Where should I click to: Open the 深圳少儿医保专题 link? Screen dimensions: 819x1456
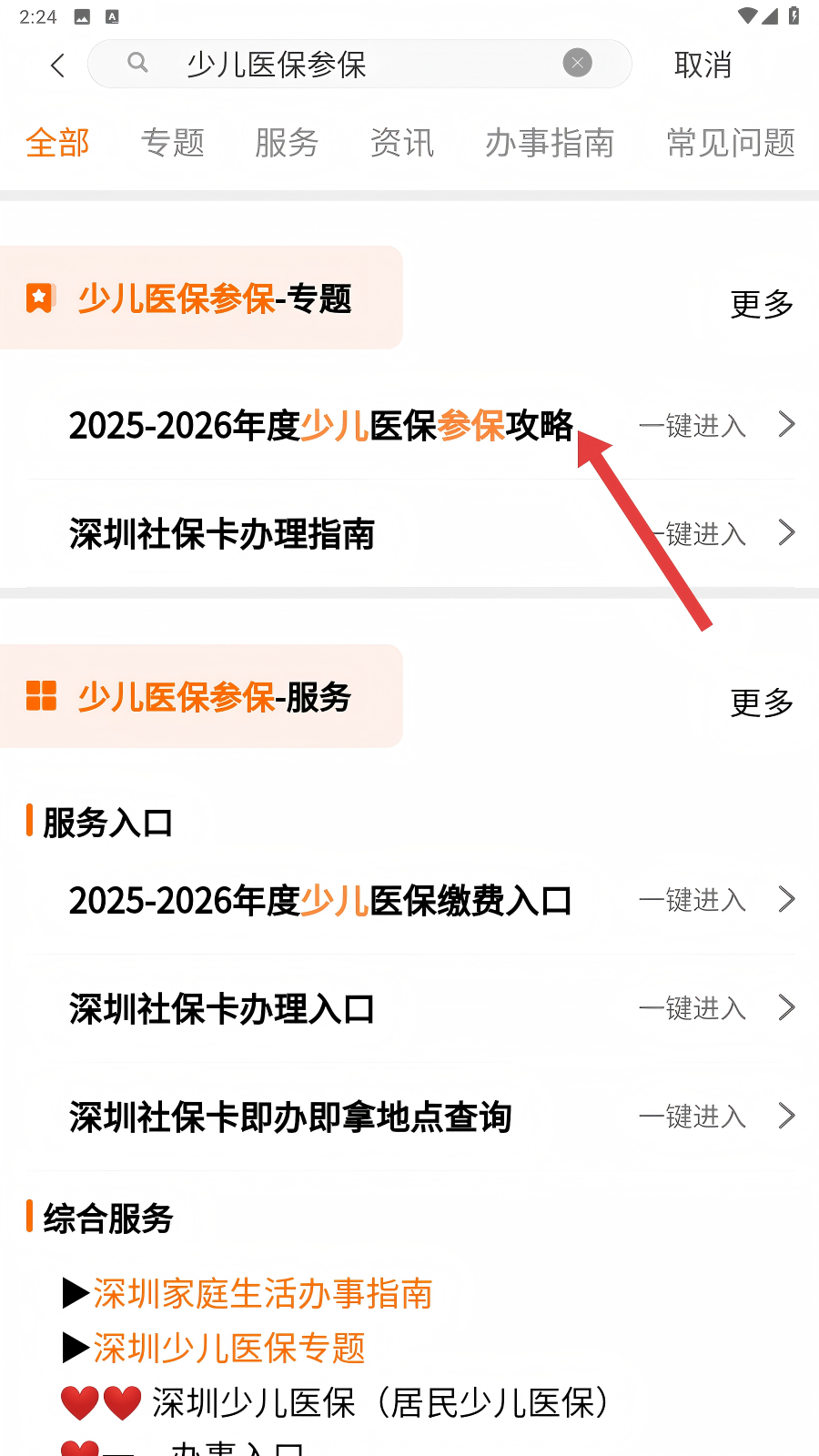[x=229, y=1348]
